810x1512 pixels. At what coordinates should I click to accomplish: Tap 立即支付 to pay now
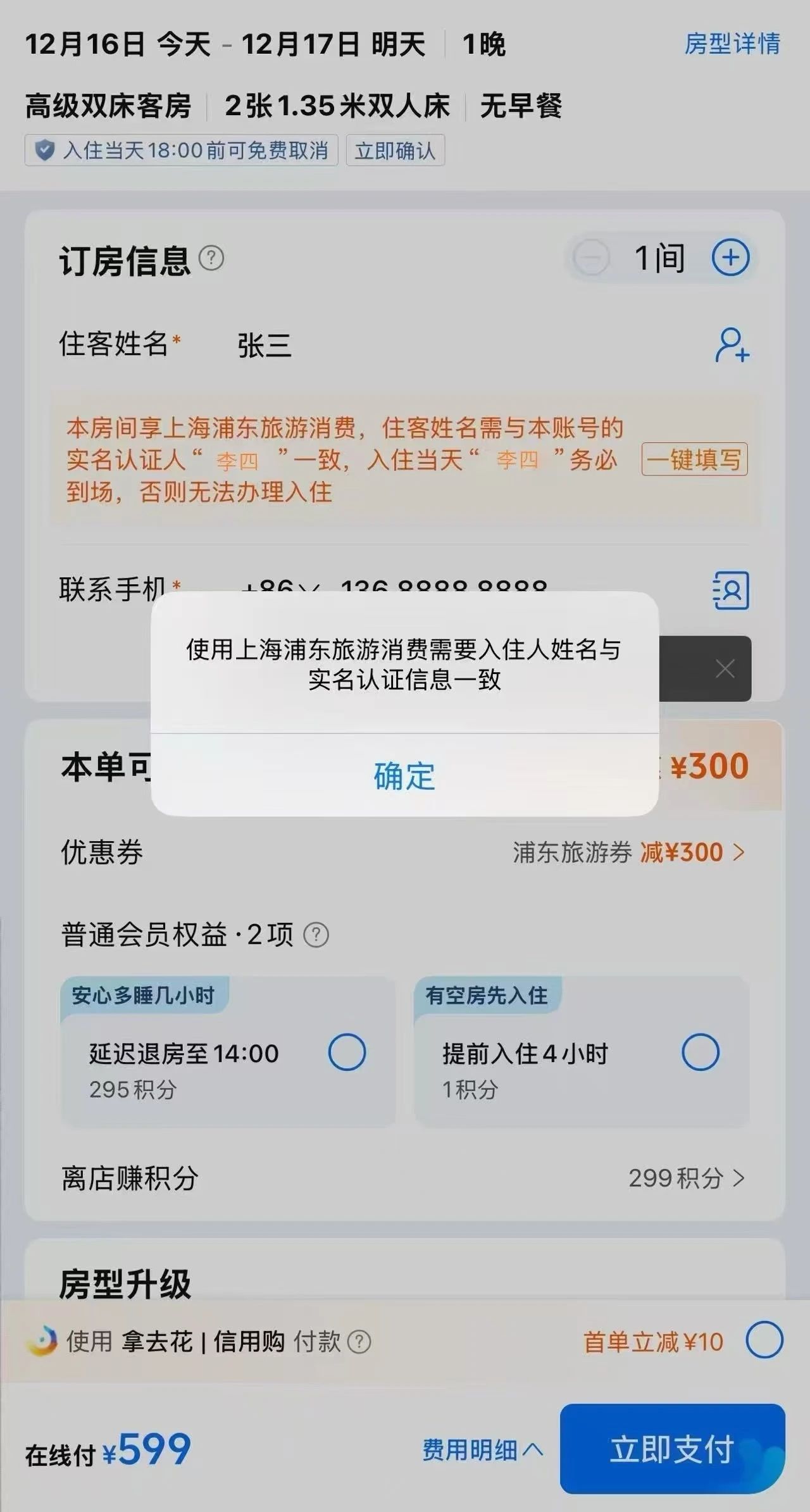click(x=671, y=1449)
